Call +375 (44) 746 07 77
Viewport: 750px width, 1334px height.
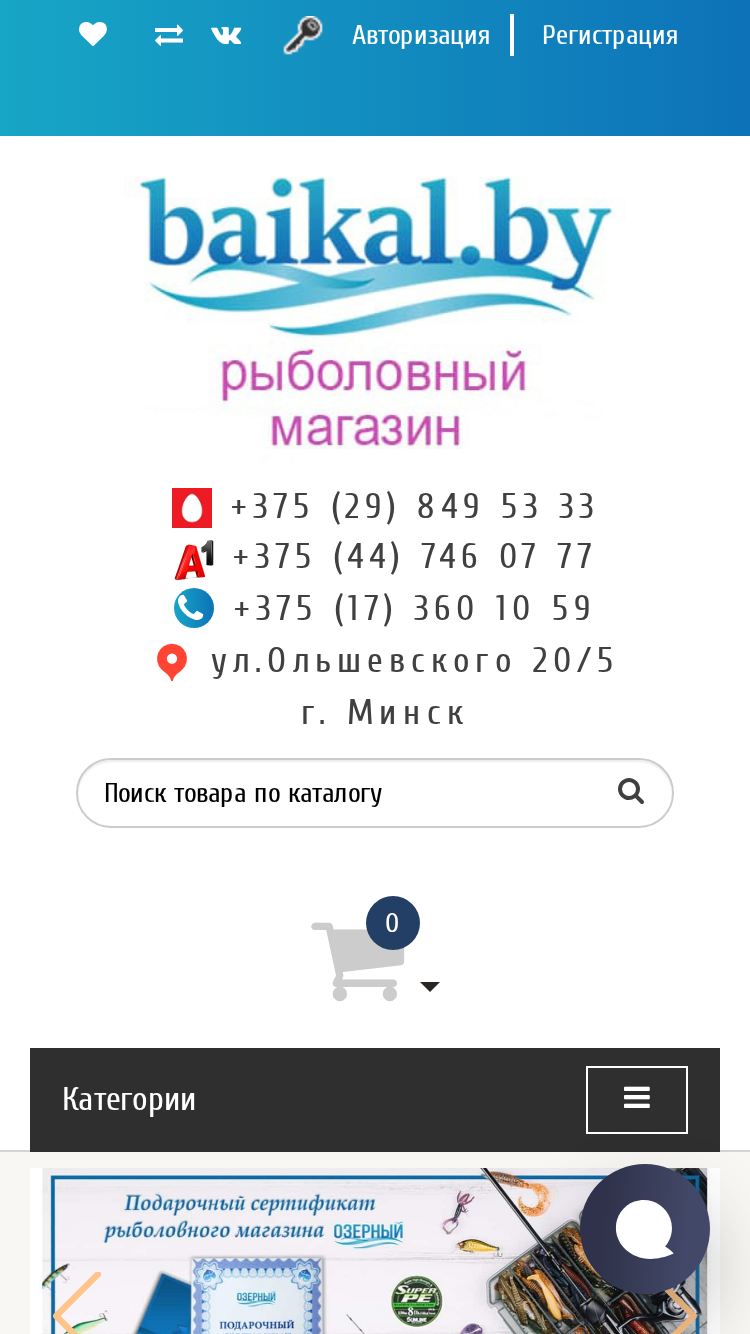click(413, 557)
